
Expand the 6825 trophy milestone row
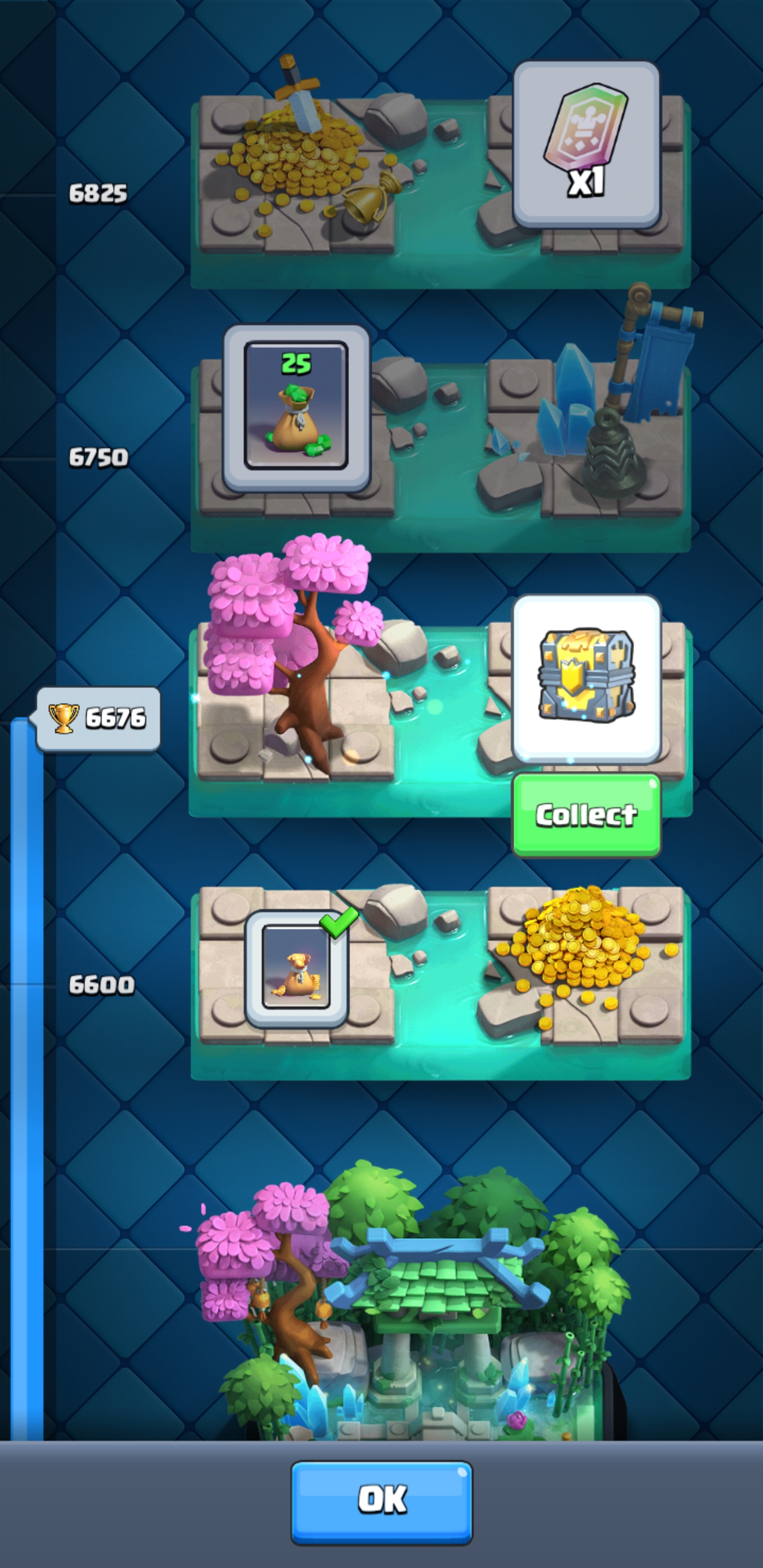[99, 193]
